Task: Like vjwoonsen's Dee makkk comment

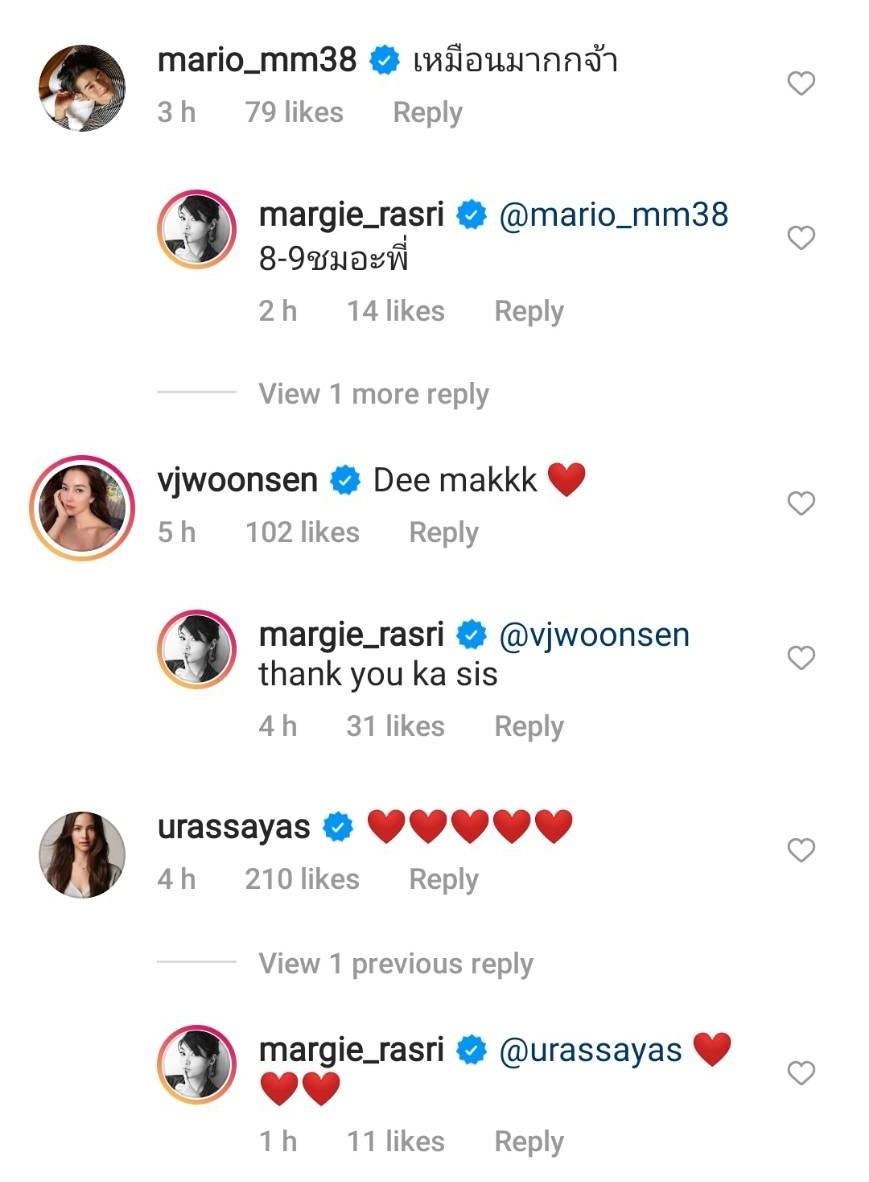Action: (801, 504)
